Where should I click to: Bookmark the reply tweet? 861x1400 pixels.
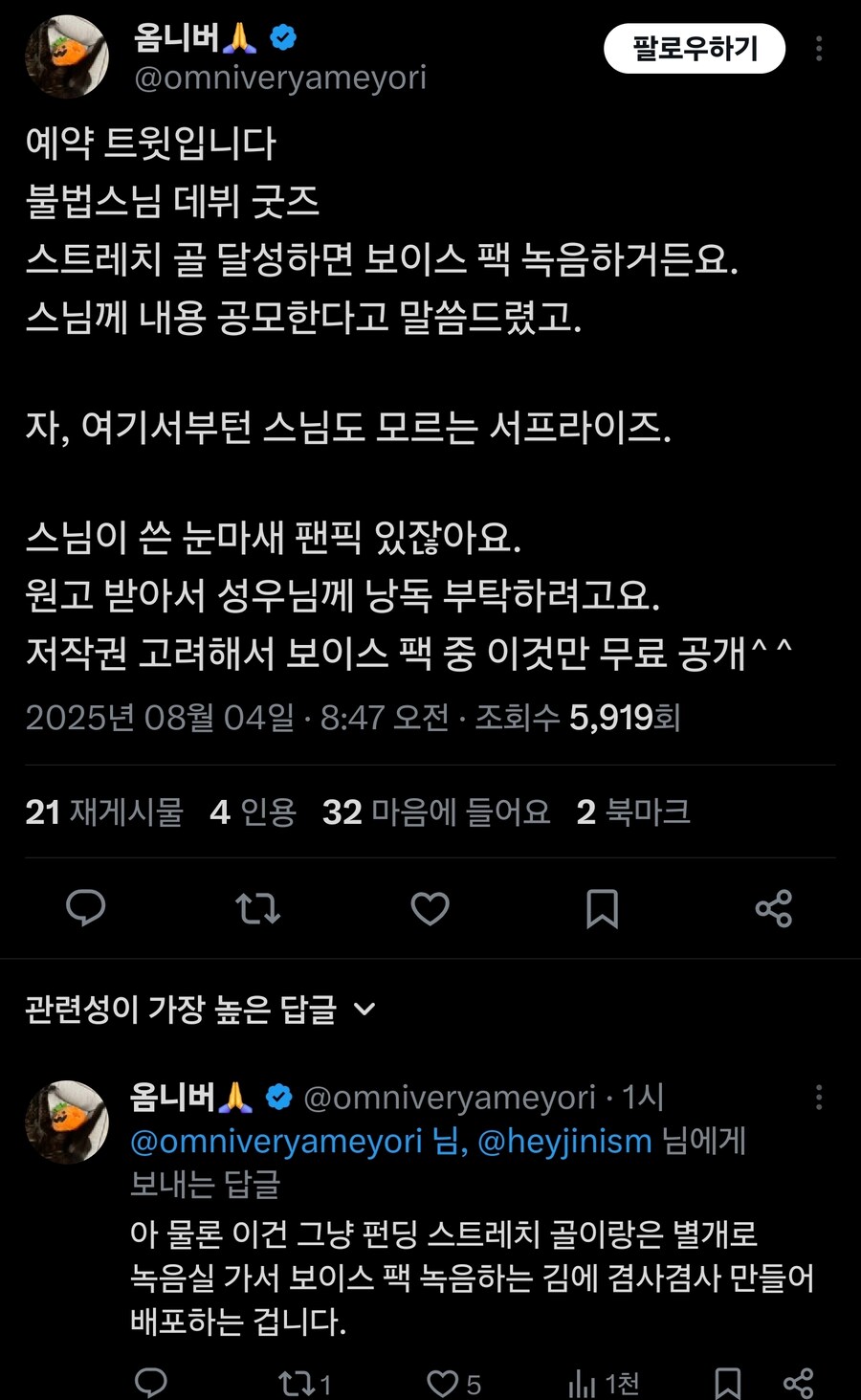click(x=728, y=1383)
